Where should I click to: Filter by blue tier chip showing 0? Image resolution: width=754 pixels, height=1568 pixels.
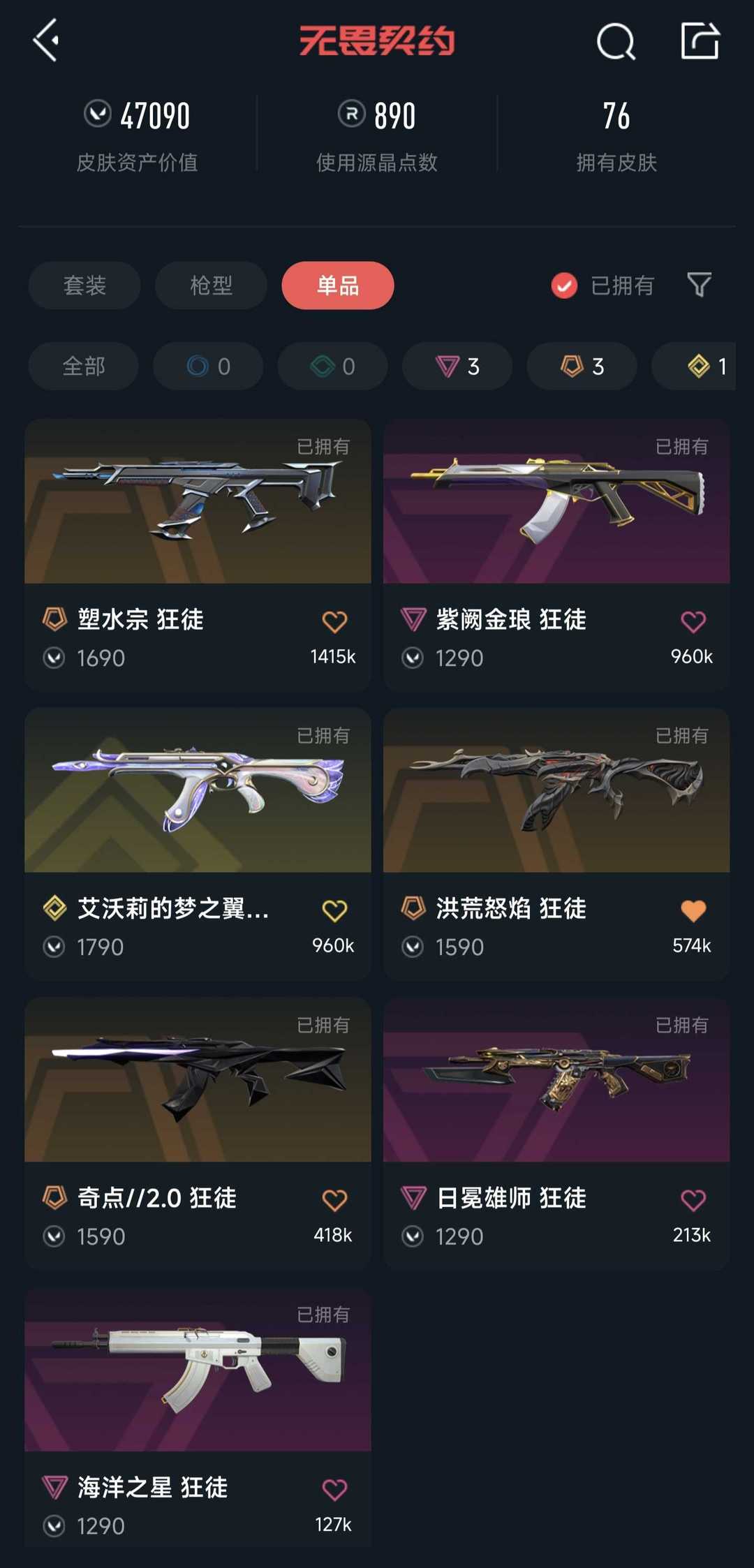[208, 366]
